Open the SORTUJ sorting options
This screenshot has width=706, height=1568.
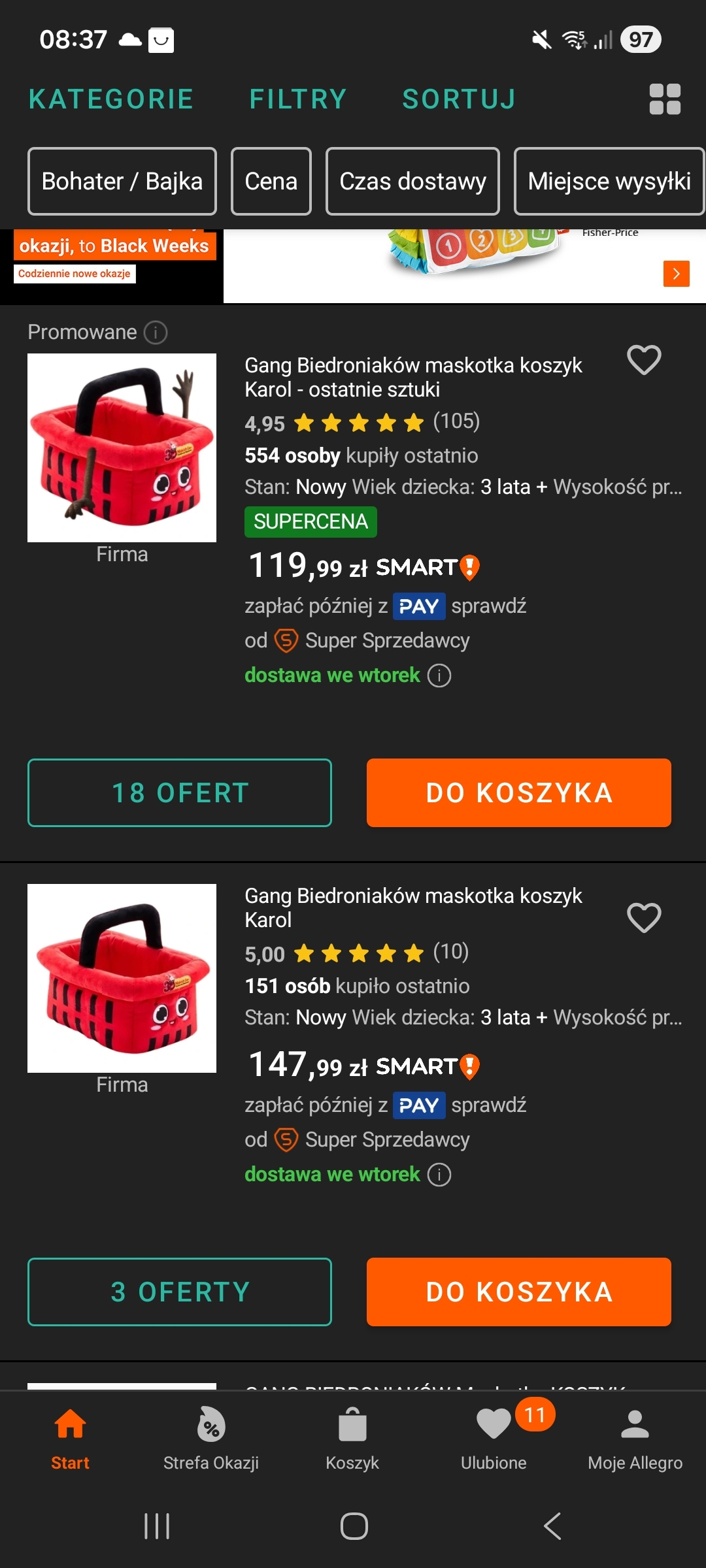[459, 99]
